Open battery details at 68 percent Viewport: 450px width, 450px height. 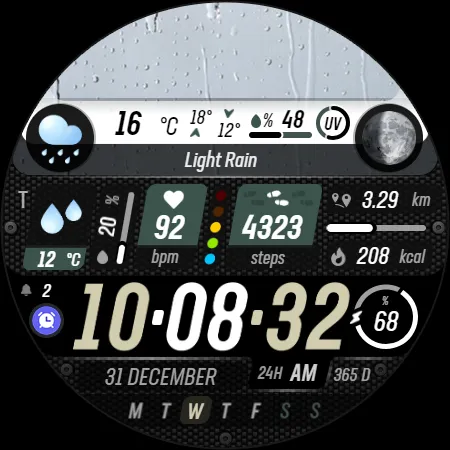click(x=386, y=317)
